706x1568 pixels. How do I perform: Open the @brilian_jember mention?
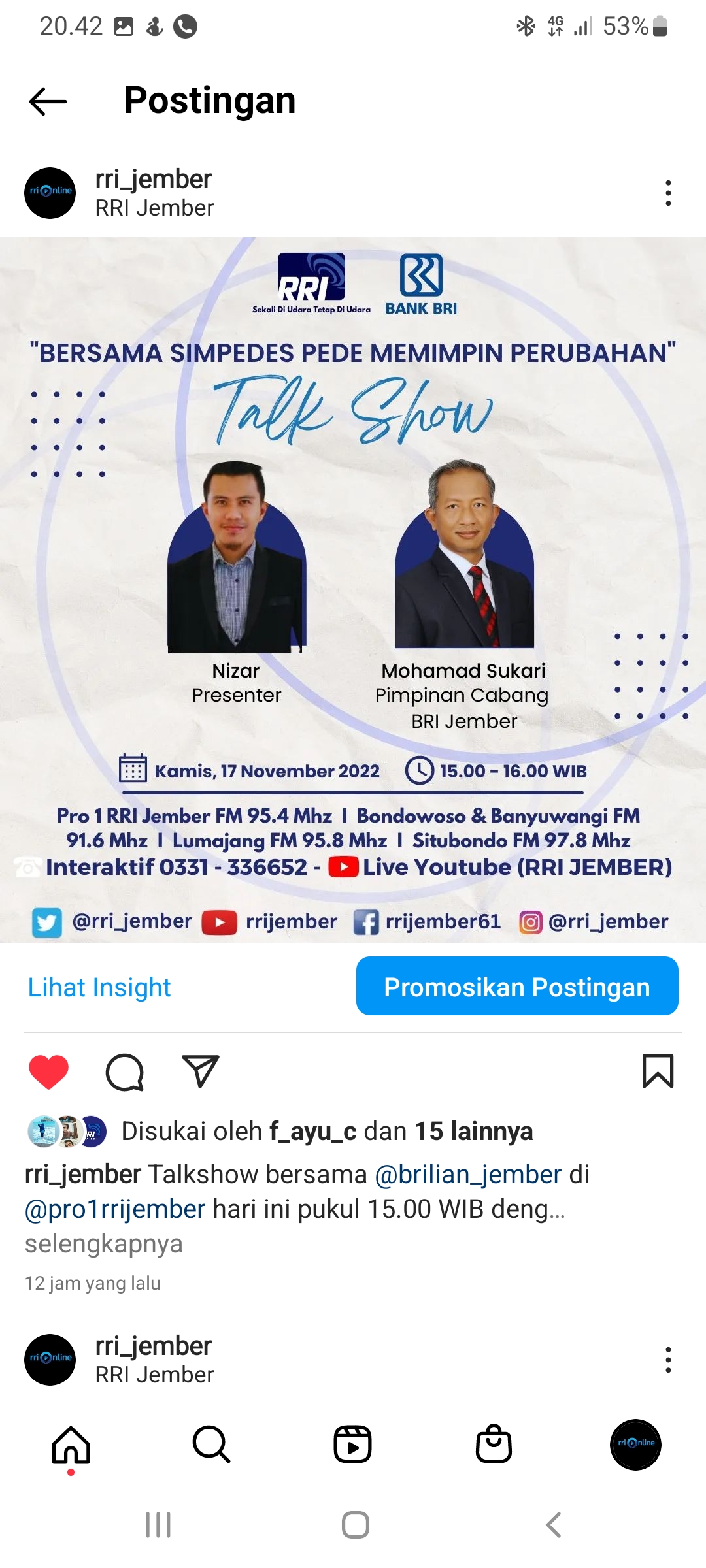(468, 1174)
